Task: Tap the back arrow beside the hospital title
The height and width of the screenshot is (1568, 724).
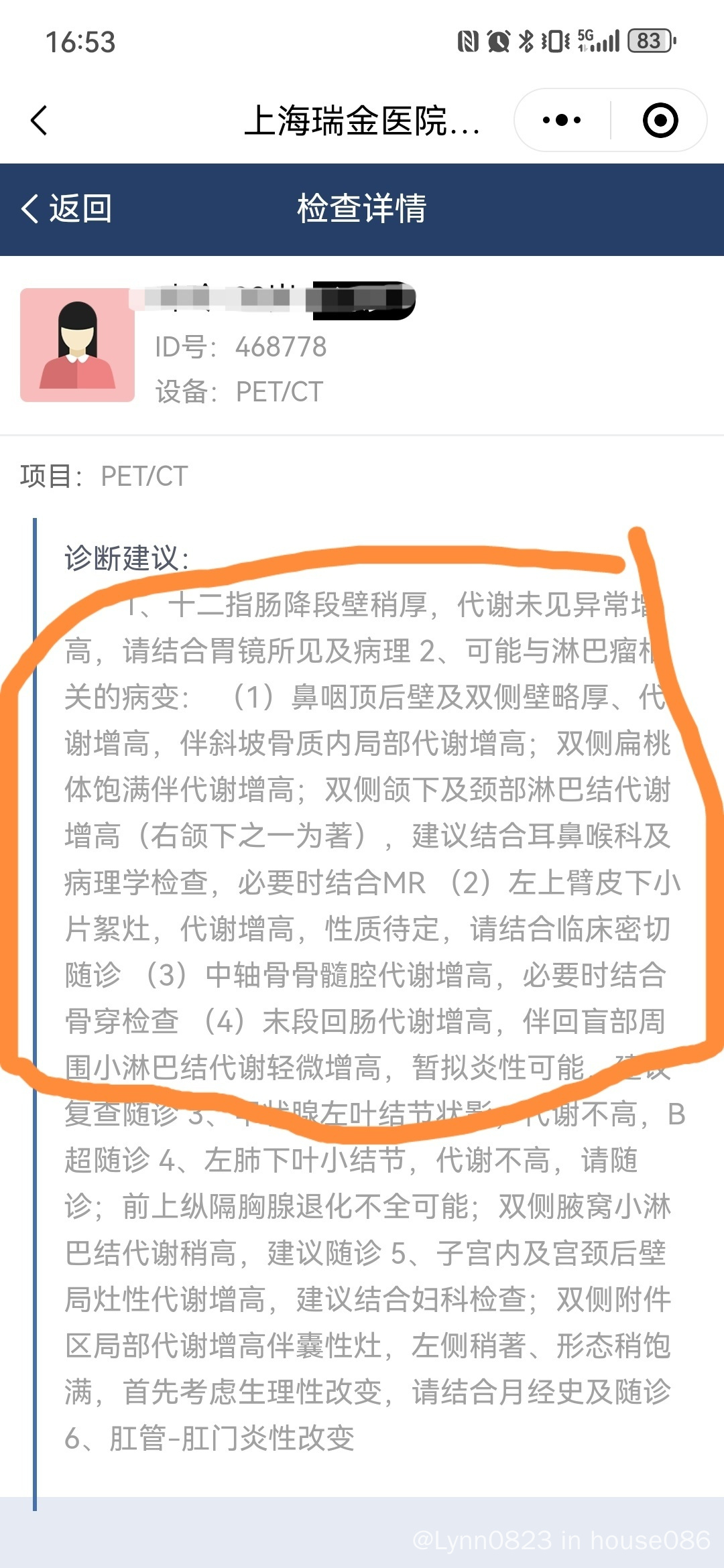Action: (x=39, y=121)
